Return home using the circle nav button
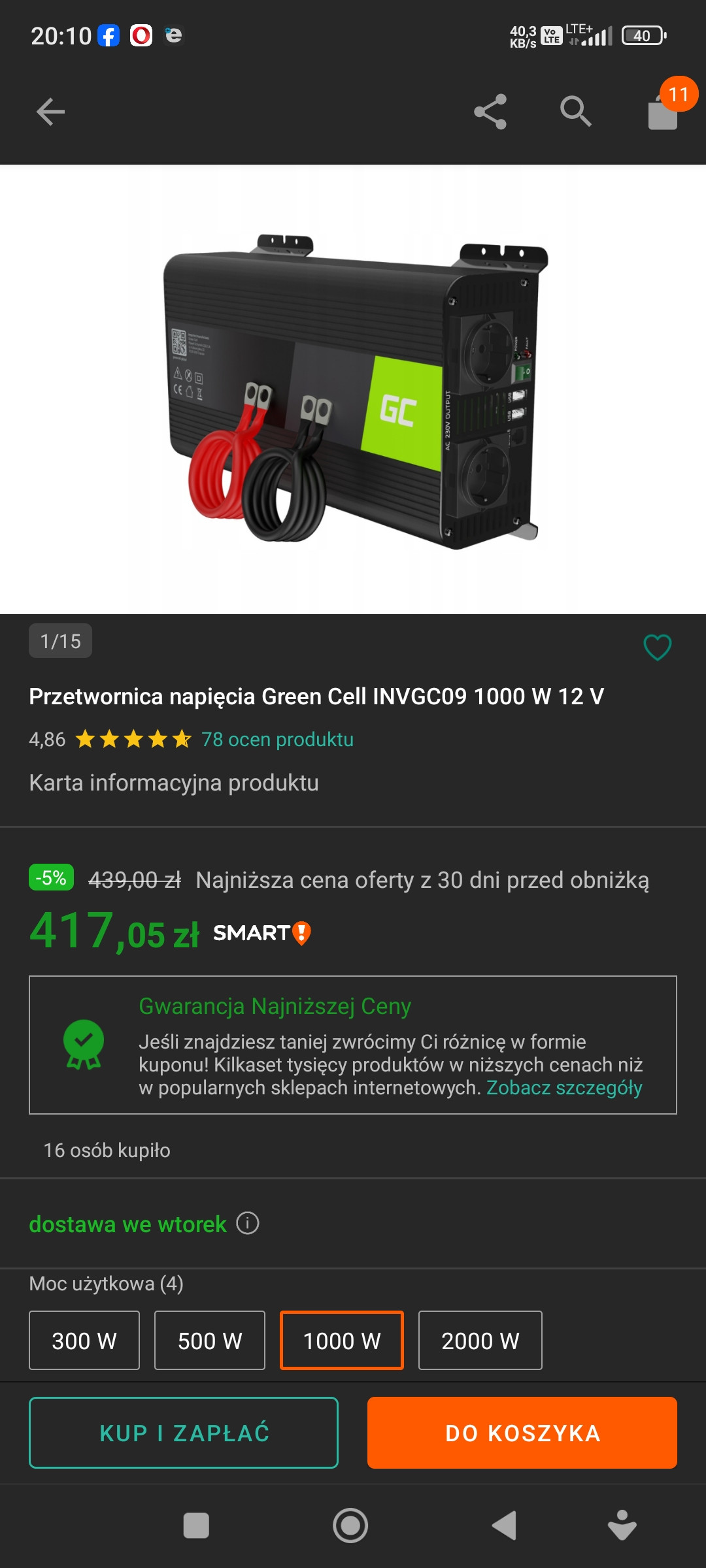This screenshot has height=1568, width=706. pyautogui.click(x=351, y=1526)
